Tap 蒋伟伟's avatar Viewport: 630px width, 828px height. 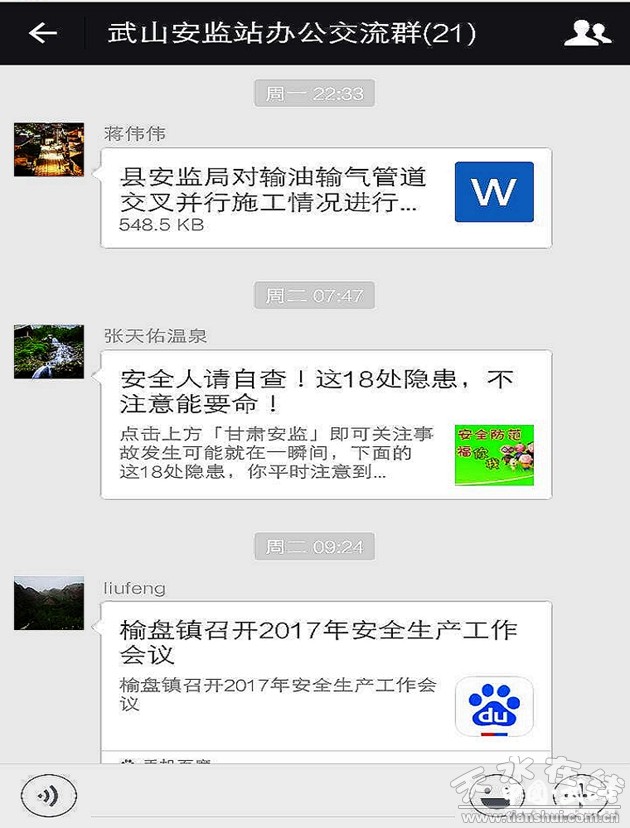click(49, 150)
